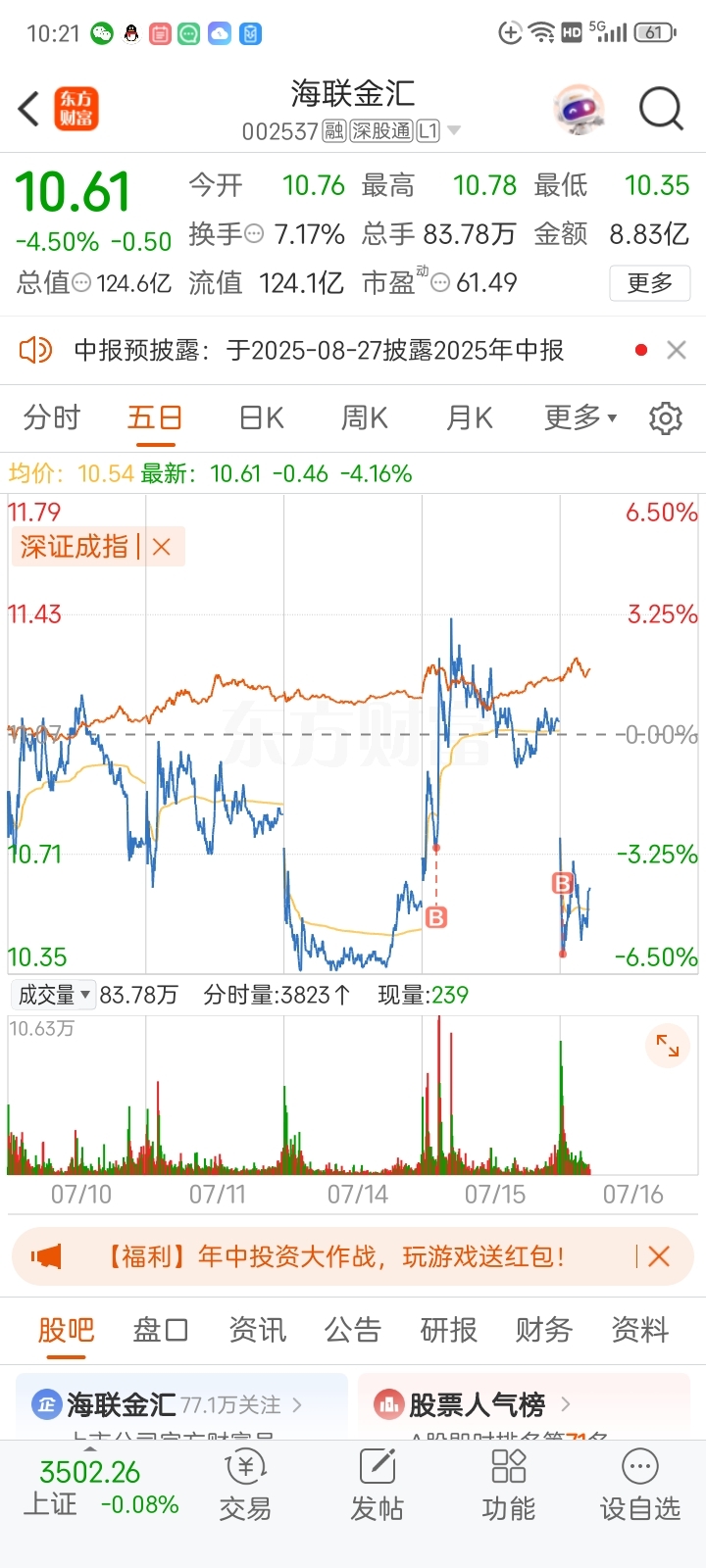The width and height of the screenshot is (706, 1568).
Task: Tap 发帖 to write a post
Action: [x=377, y=1486]
